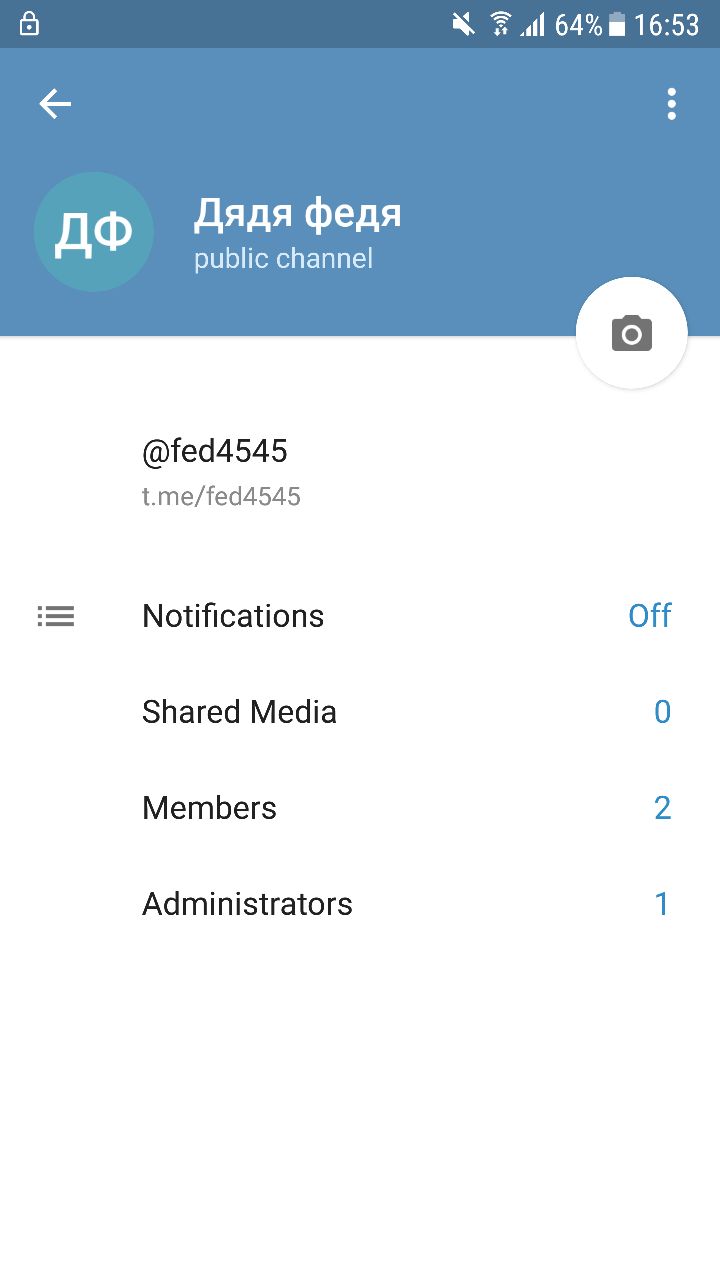Open the Administrators list
The height and width of the screenshot is (1280, 720).
coord(360,904)
